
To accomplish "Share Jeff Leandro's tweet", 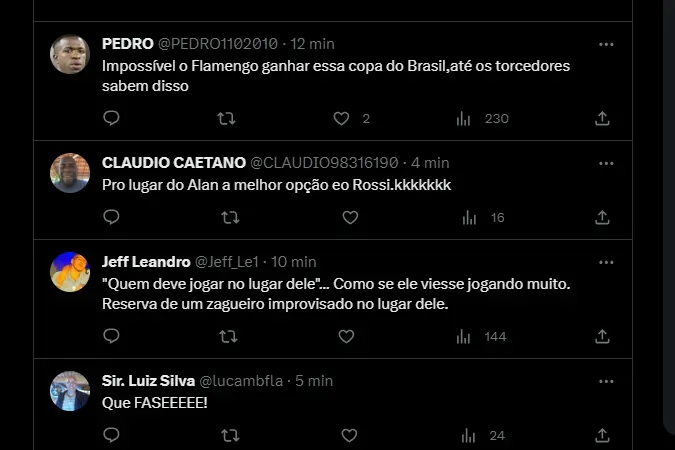I will (602, 336).
